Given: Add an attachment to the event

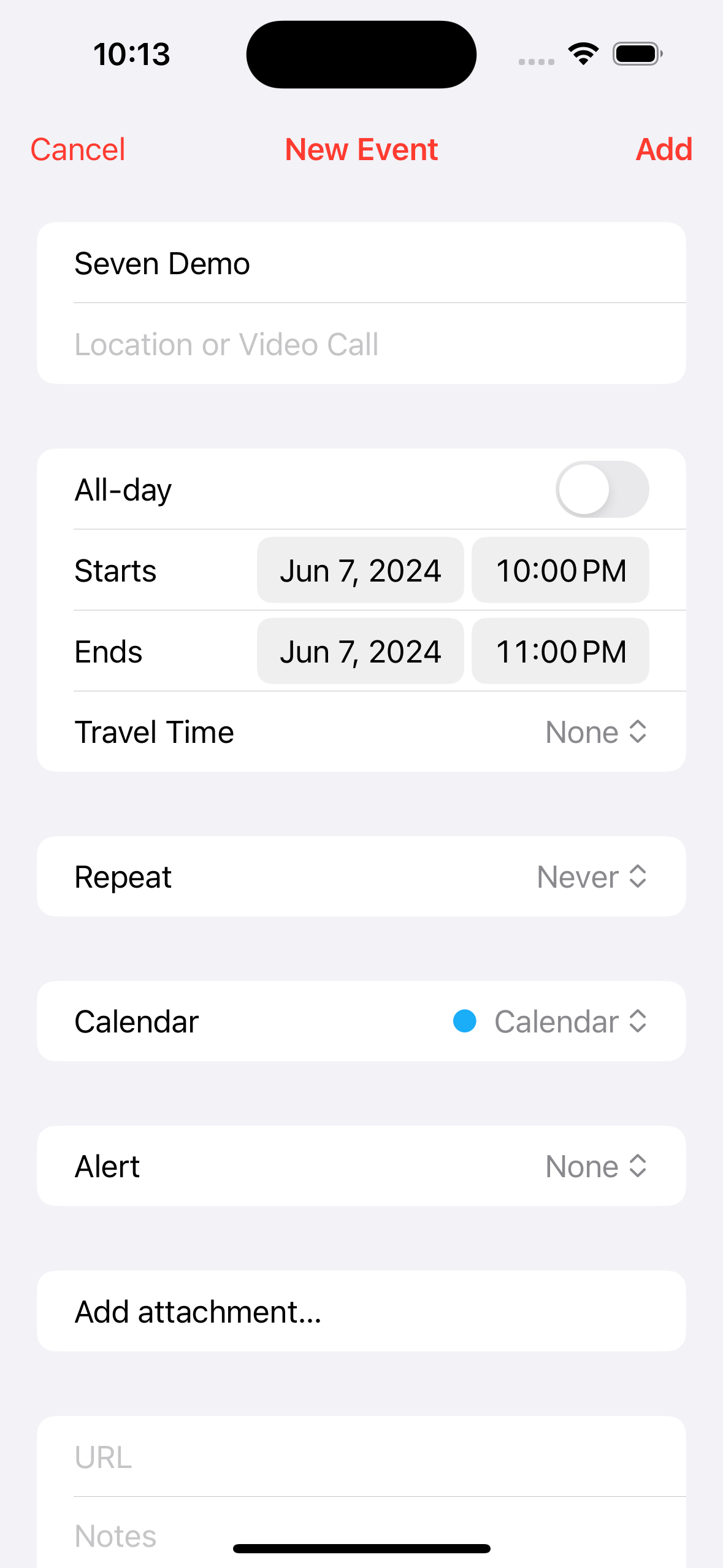Looking at the screenshot, I should click(361, 1312).
